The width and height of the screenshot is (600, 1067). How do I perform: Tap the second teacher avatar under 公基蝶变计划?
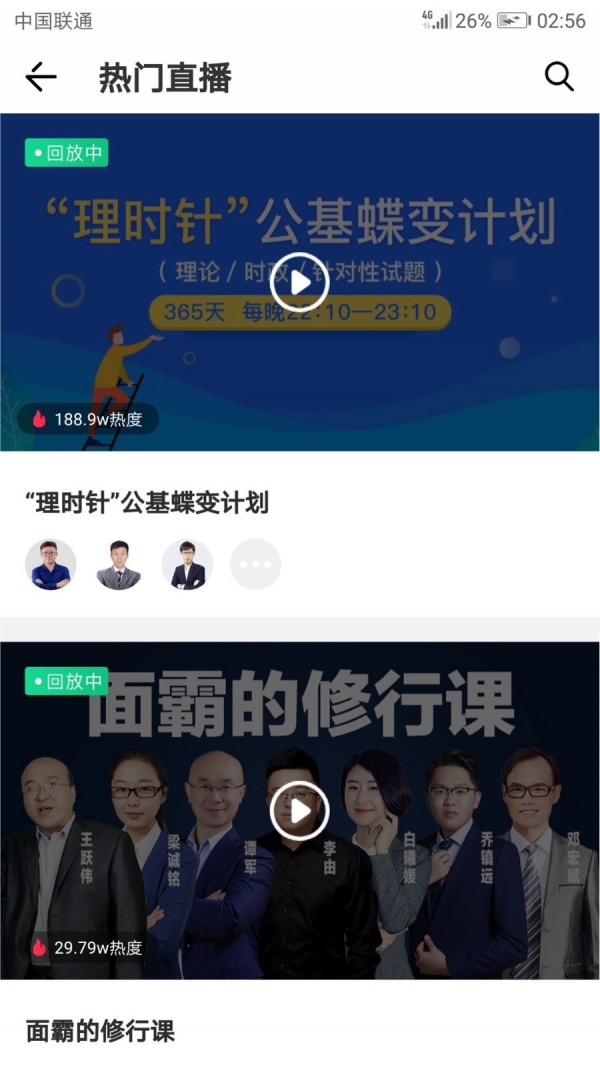(119, 565)
